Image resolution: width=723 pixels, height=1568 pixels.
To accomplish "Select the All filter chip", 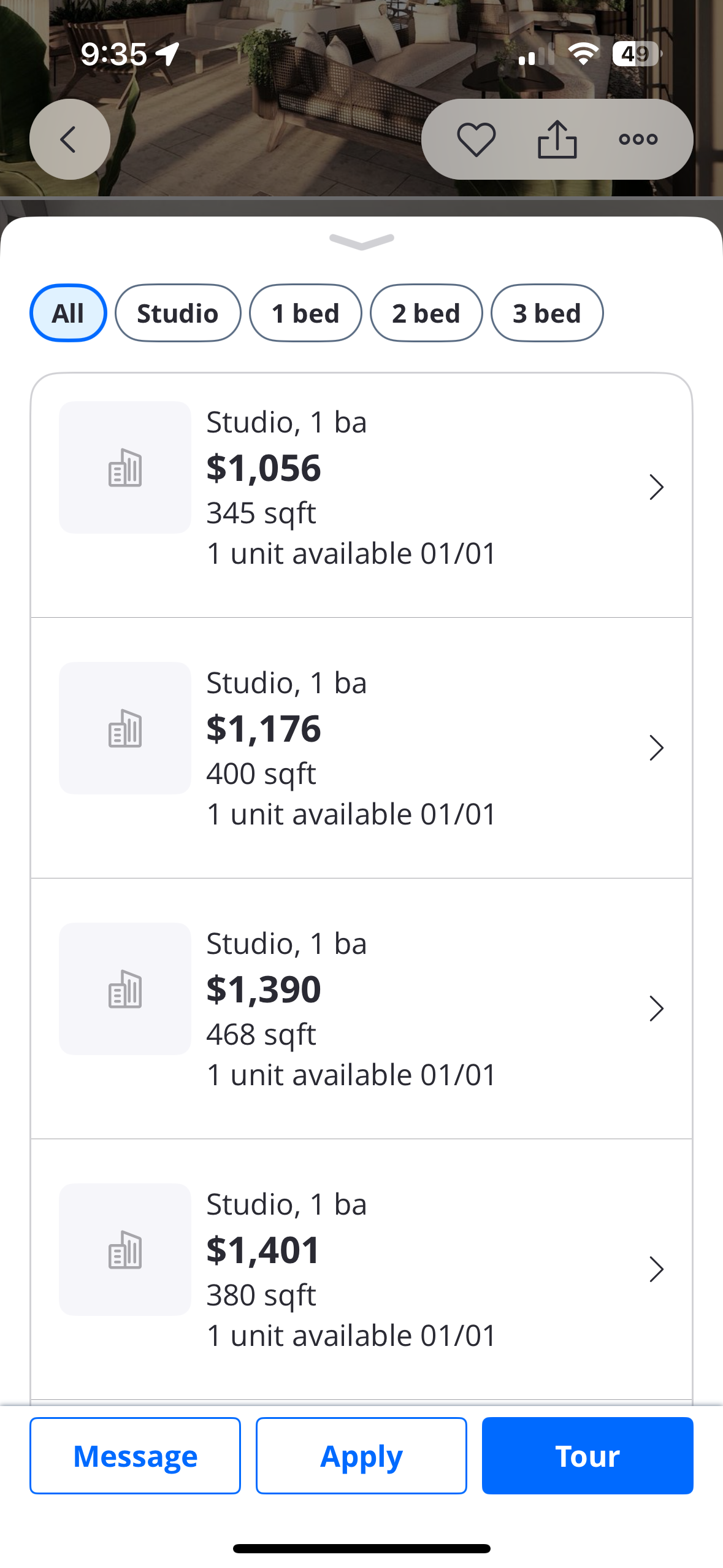I will click(x=68, y=313).
